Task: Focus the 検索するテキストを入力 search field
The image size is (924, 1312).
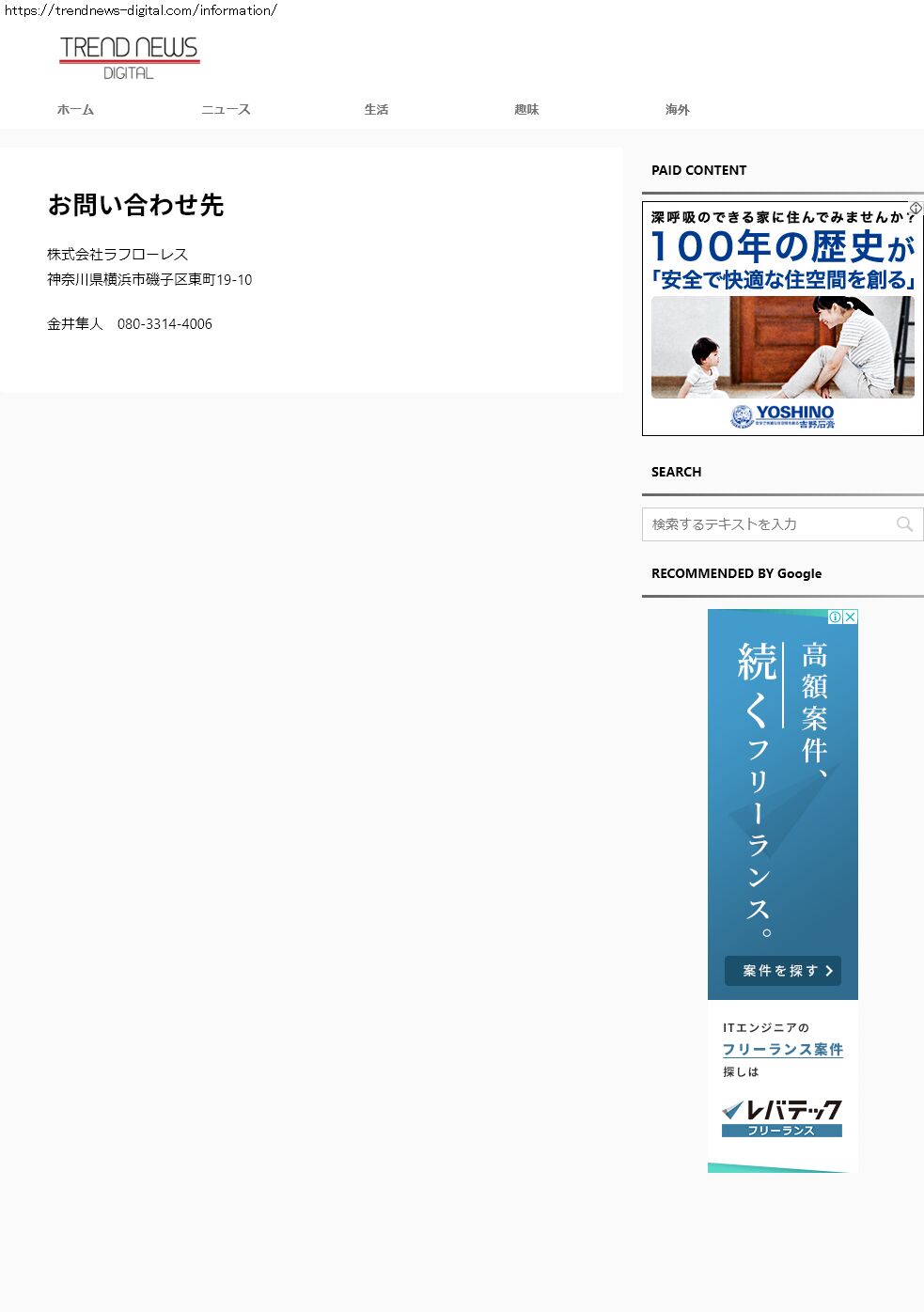Action: (766, 524)
